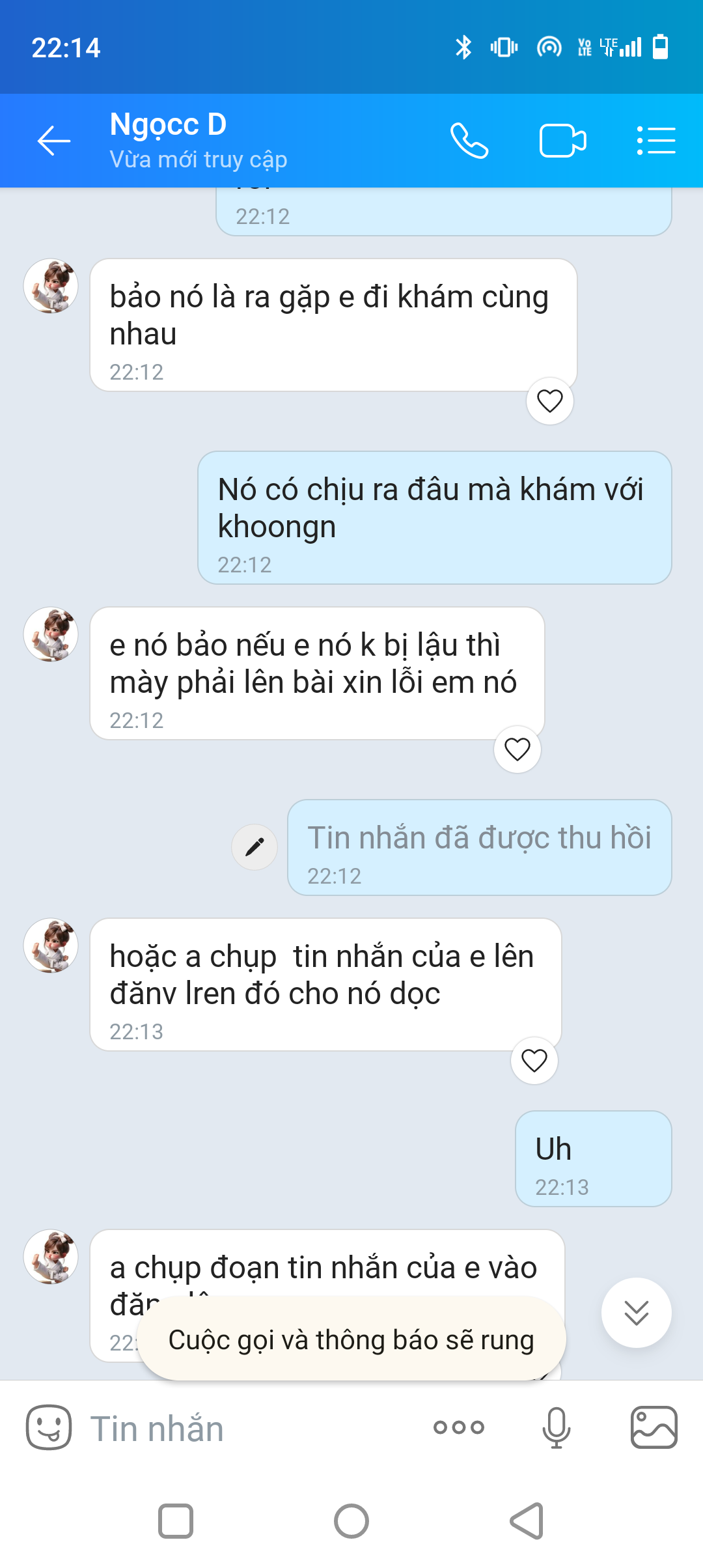Open more attachment options
The height and width of the screenshot is (1568, 703).
pos(459,1427)
